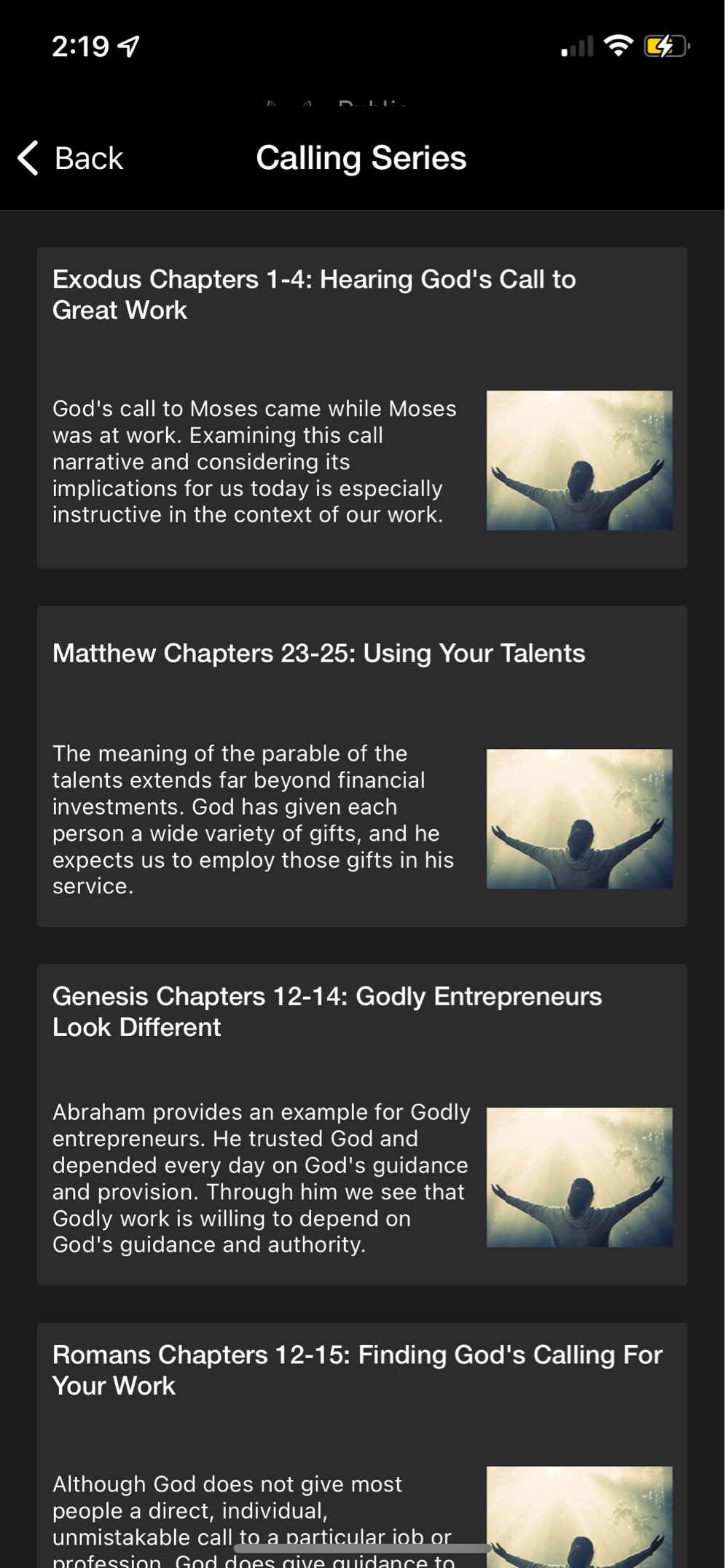
Task: Go back to the previous screen
Action: click(x=71, y=158)
